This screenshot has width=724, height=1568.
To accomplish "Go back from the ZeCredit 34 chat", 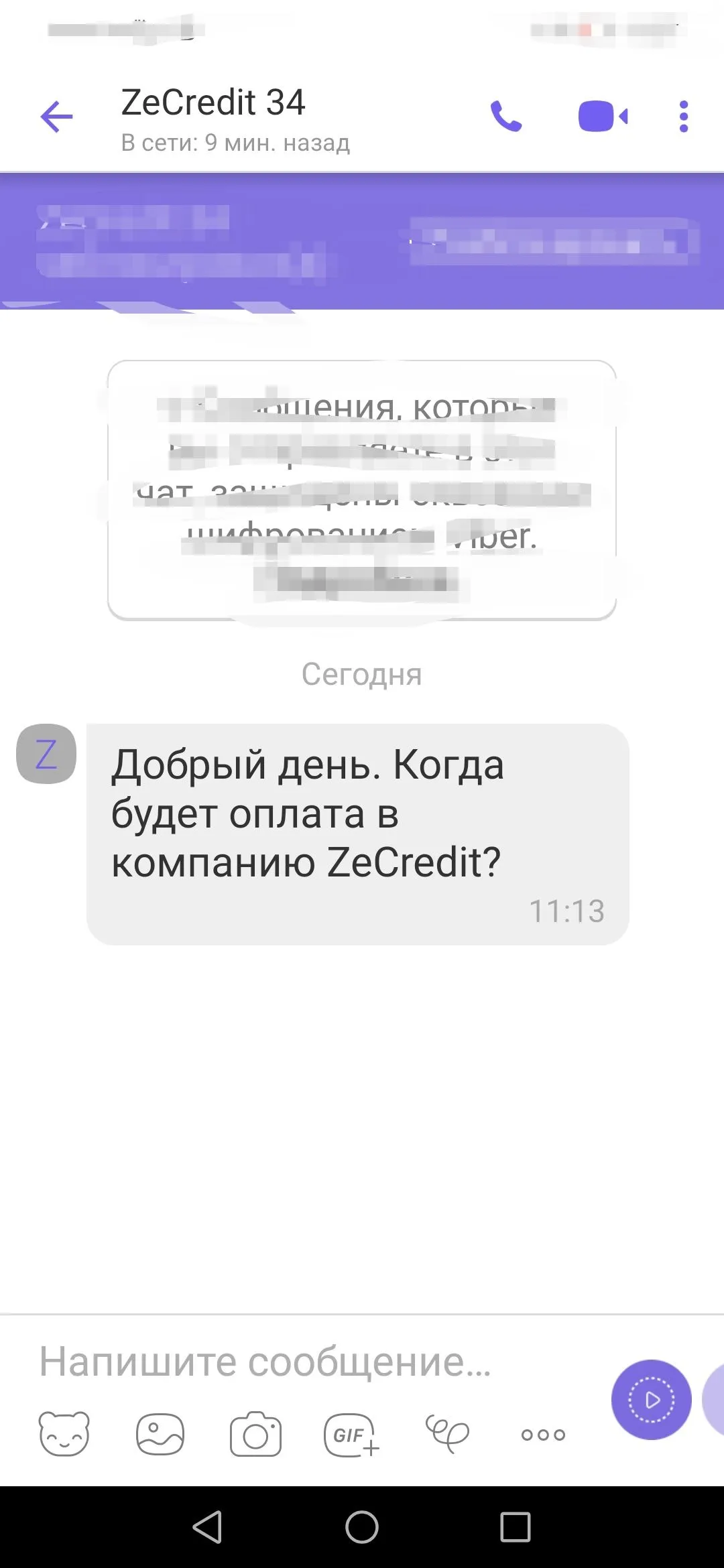I will pos(56,117).
